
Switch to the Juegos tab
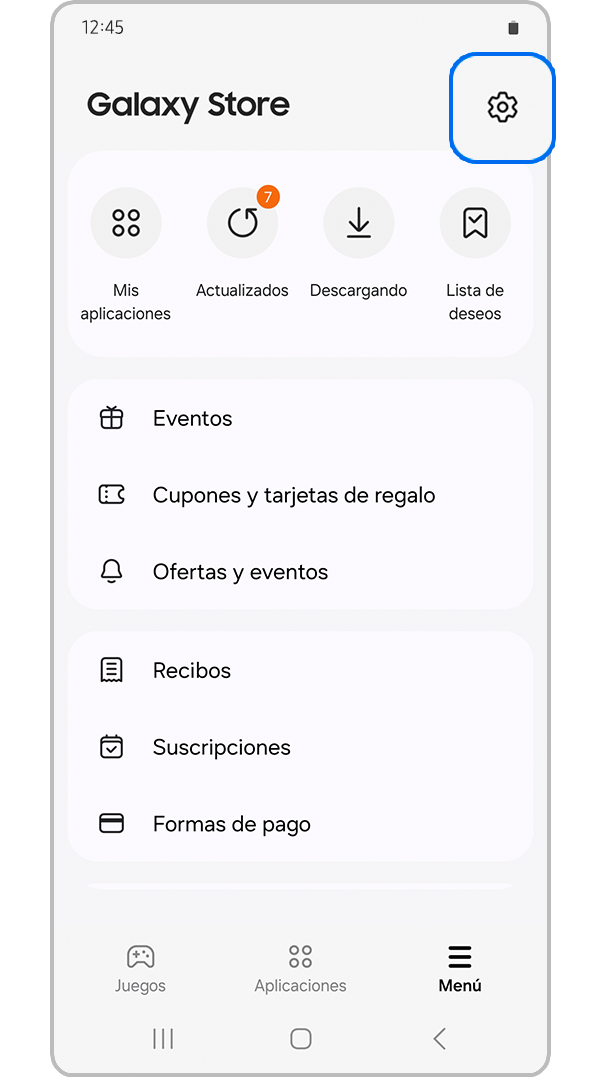click(x=140, y=968)
